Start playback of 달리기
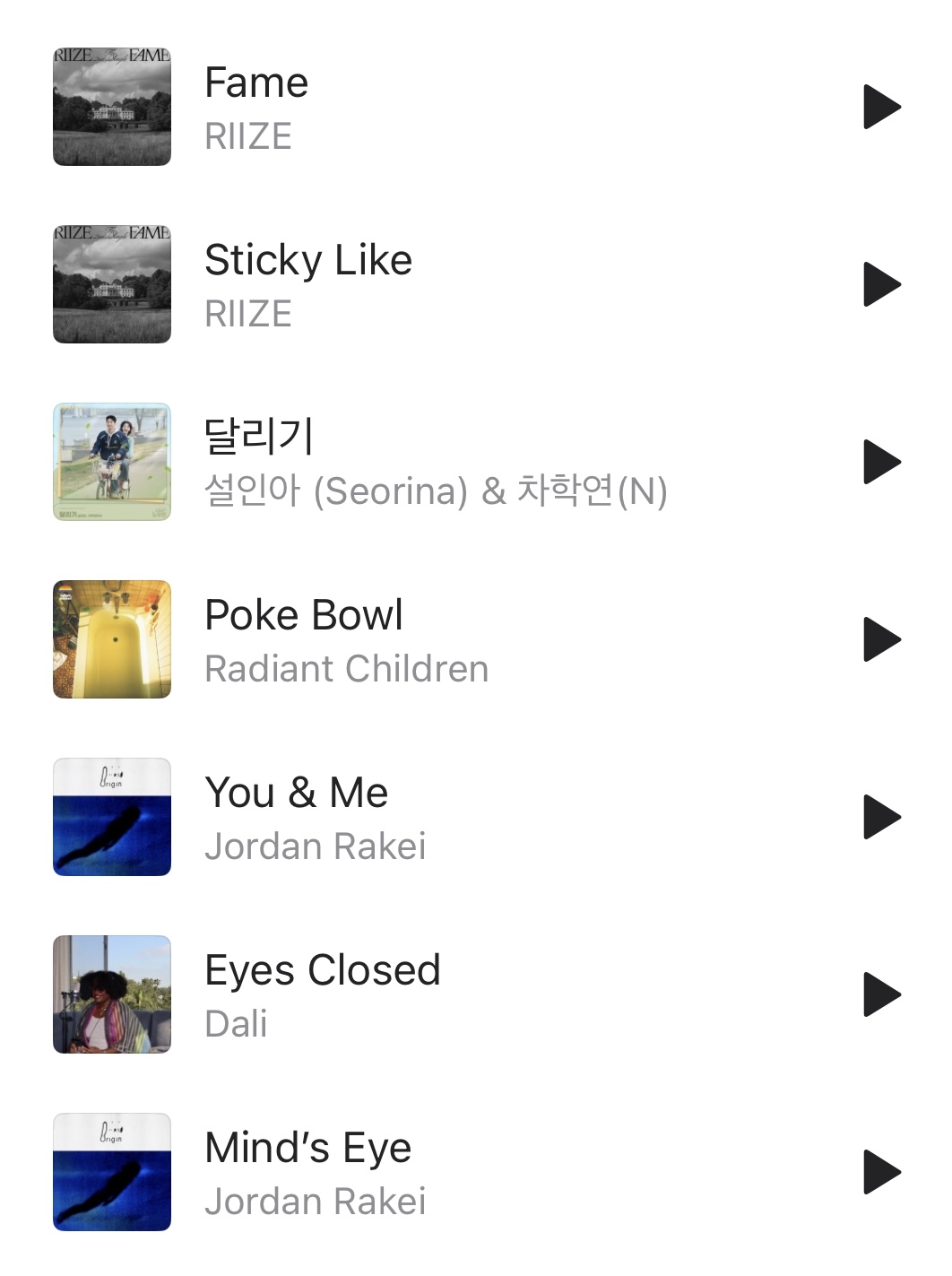This screenshot has height=1276, width=952. (x=881, y=462)
